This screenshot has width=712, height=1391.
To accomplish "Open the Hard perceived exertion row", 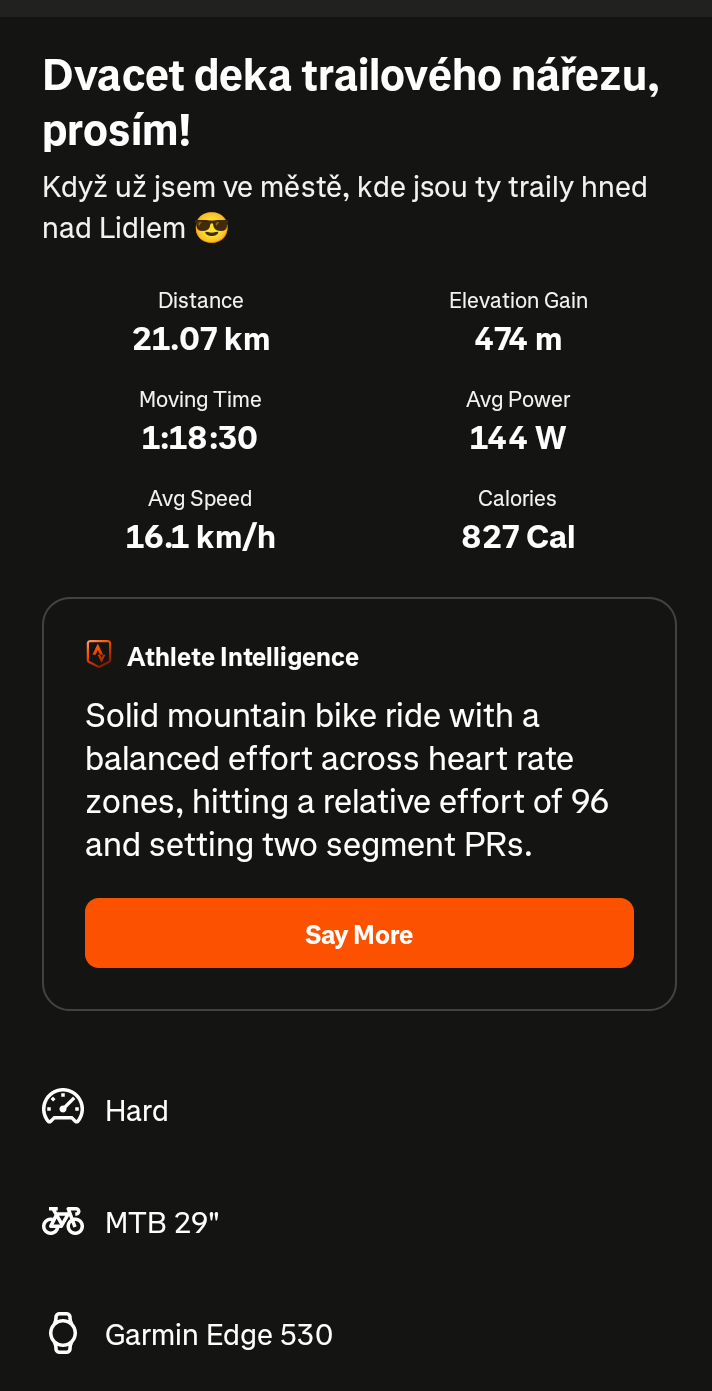I will pos(356,1110).
